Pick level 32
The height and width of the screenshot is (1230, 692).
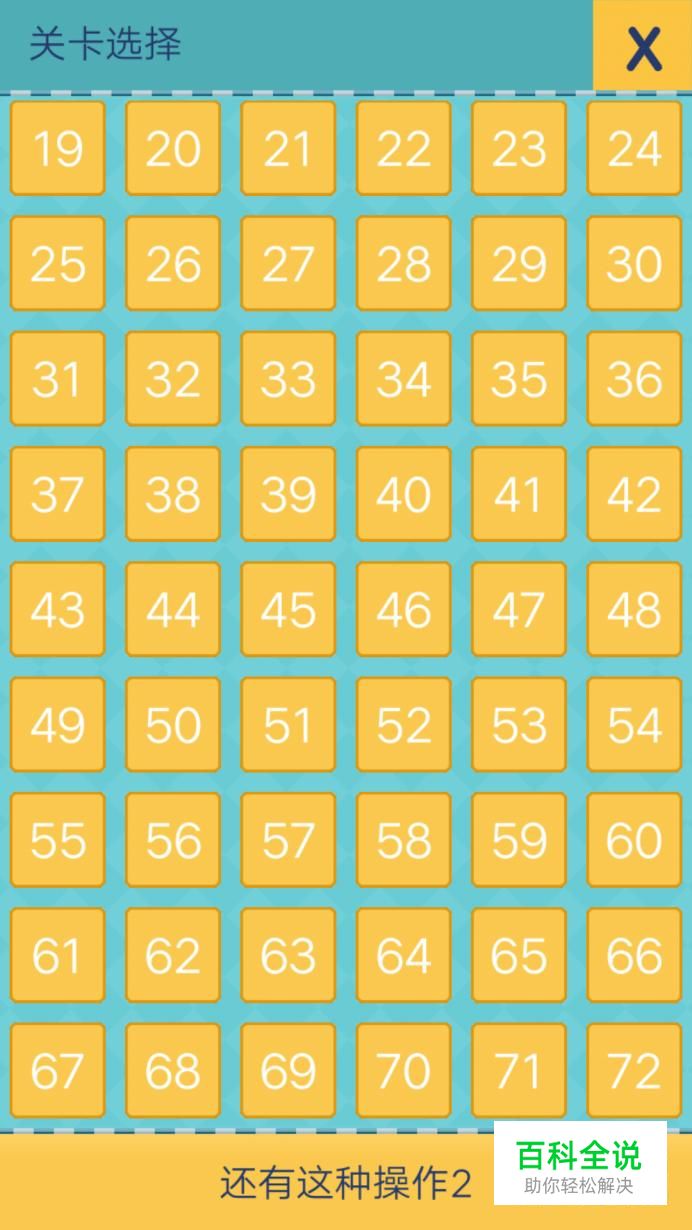tap(173, 378)
